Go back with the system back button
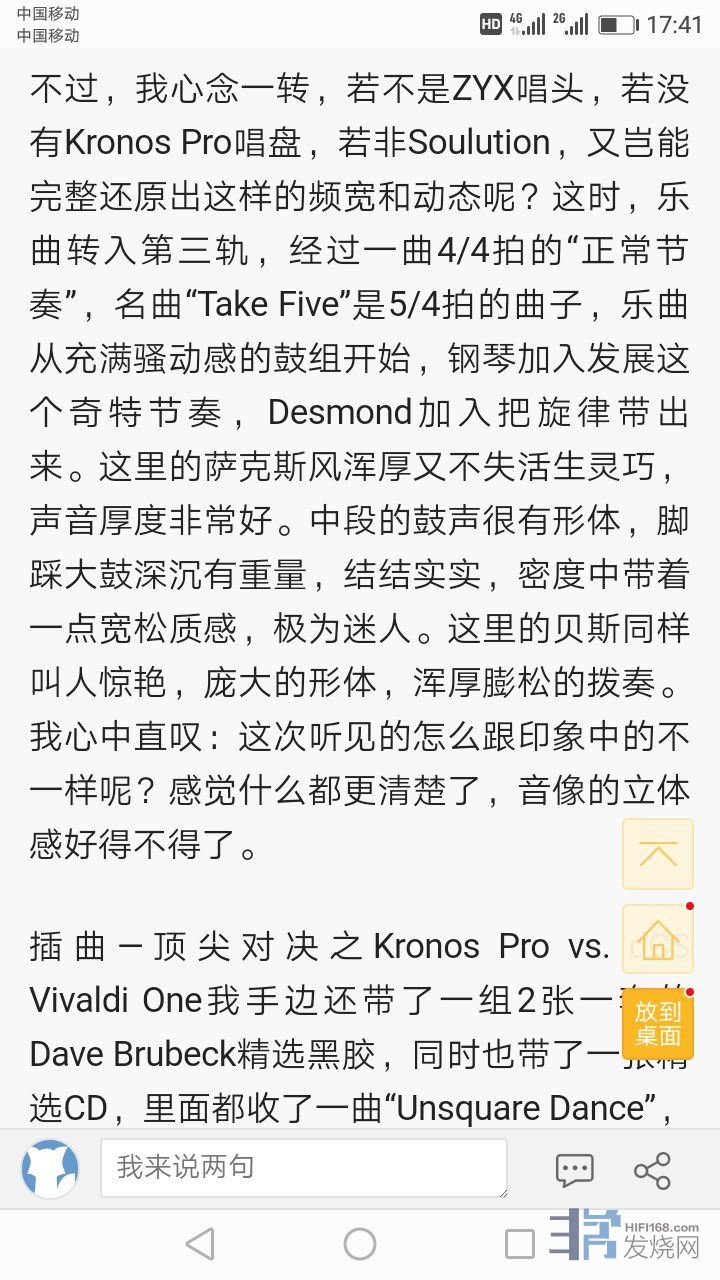Viewport: 720px width, 1280px height. (200, 1244)
